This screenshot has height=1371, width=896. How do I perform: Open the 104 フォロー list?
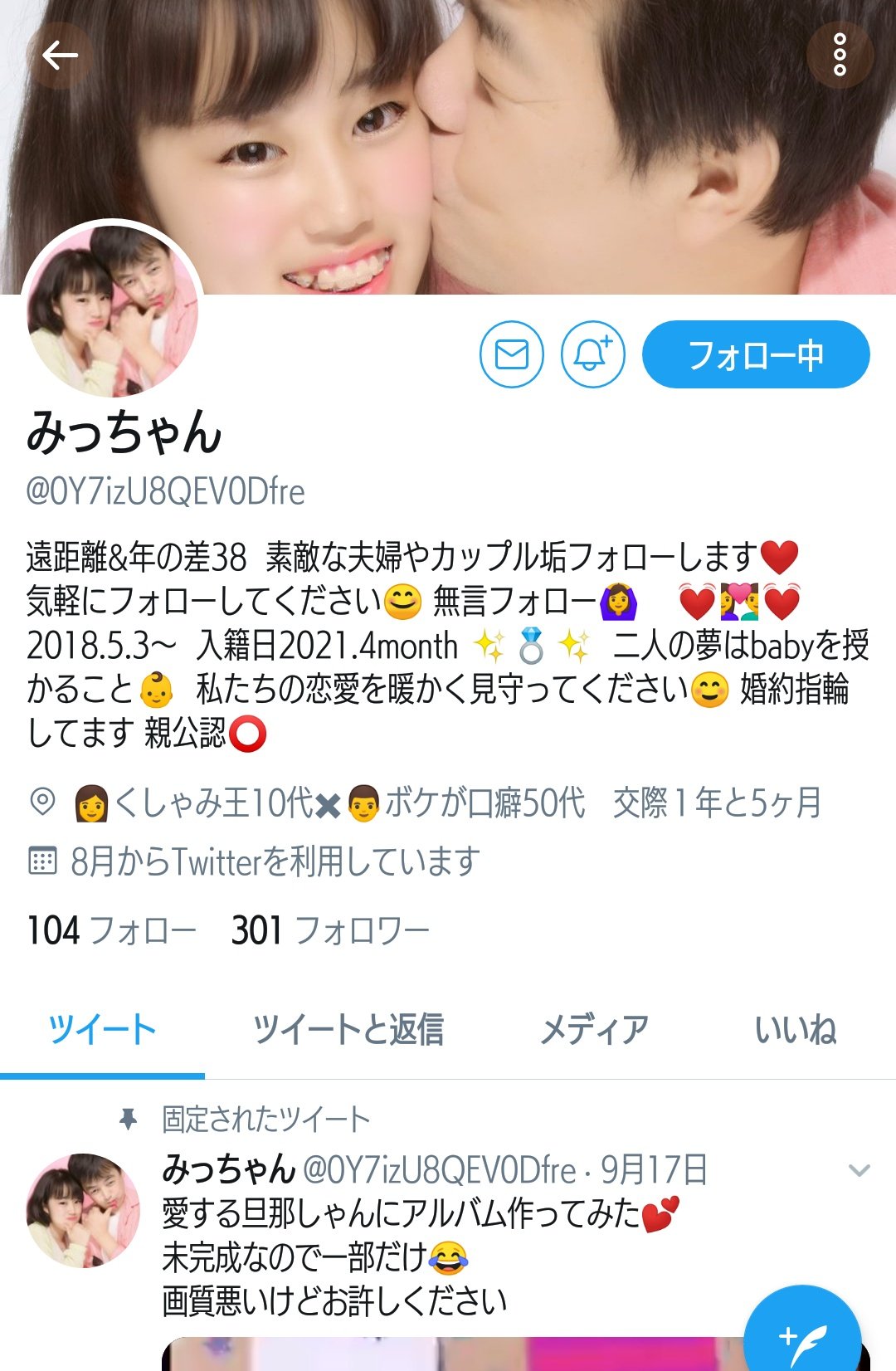pos(111,930)
